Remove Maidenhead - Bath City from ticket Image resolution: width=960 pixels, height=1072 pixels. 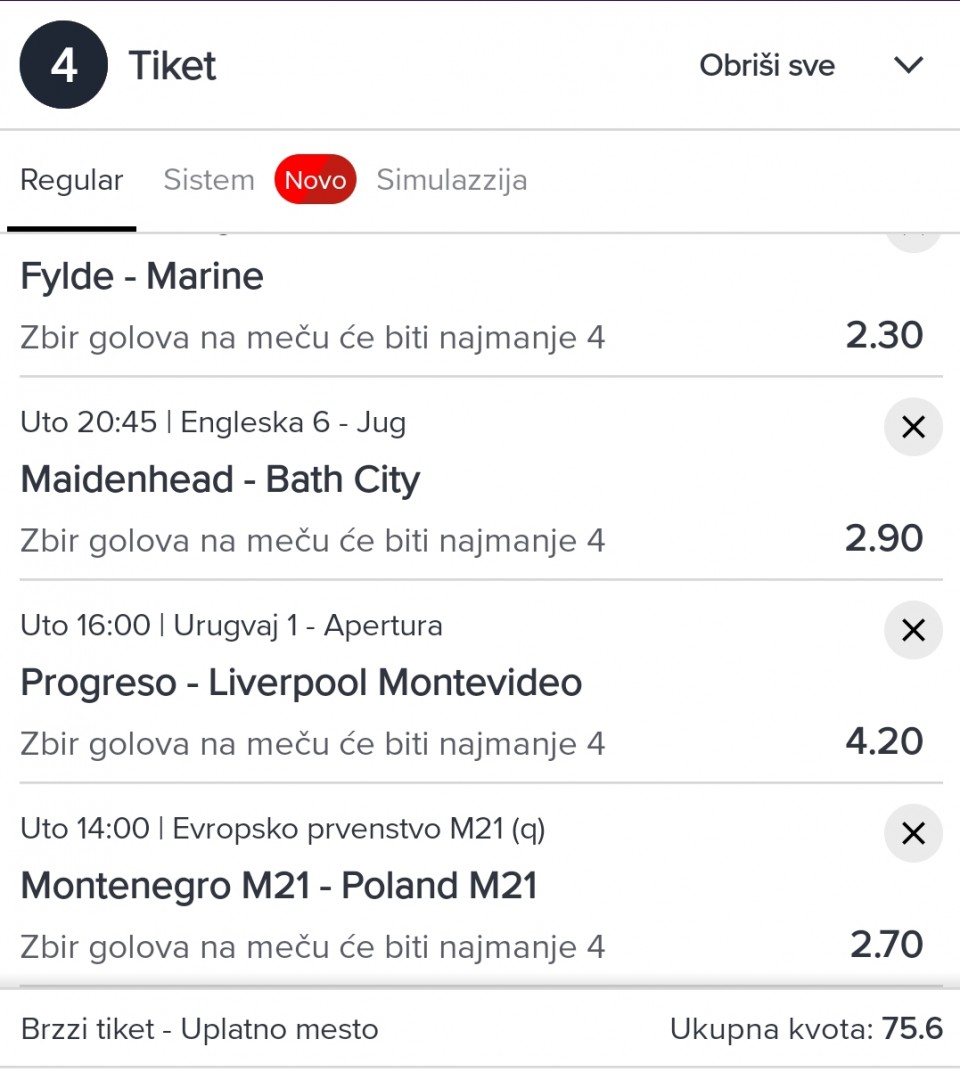click(913, 428)
